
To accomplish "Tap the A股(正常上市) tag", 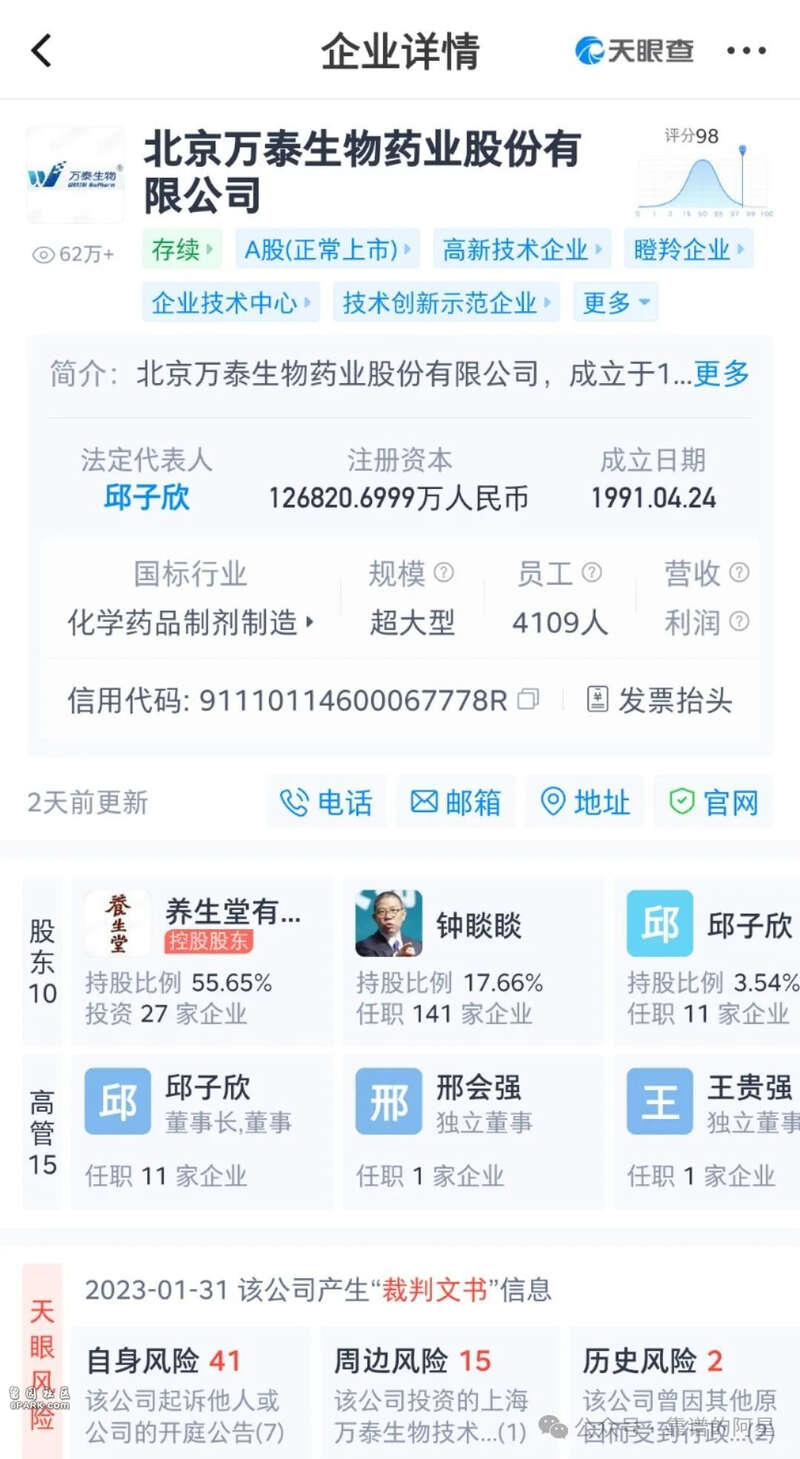I will click(328, 250).
